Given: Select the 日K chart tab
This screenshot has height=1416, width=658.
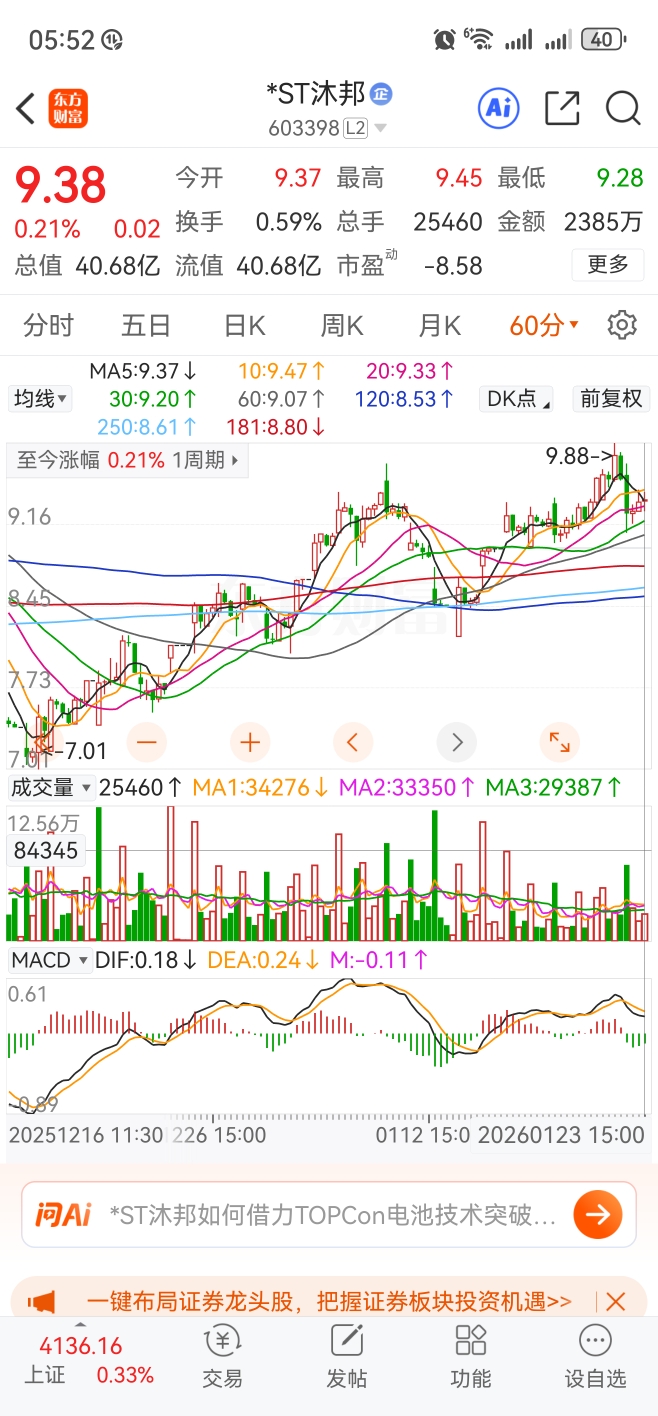Looking at the screenshot, I should pyautogui.click(x=244, y=325).
